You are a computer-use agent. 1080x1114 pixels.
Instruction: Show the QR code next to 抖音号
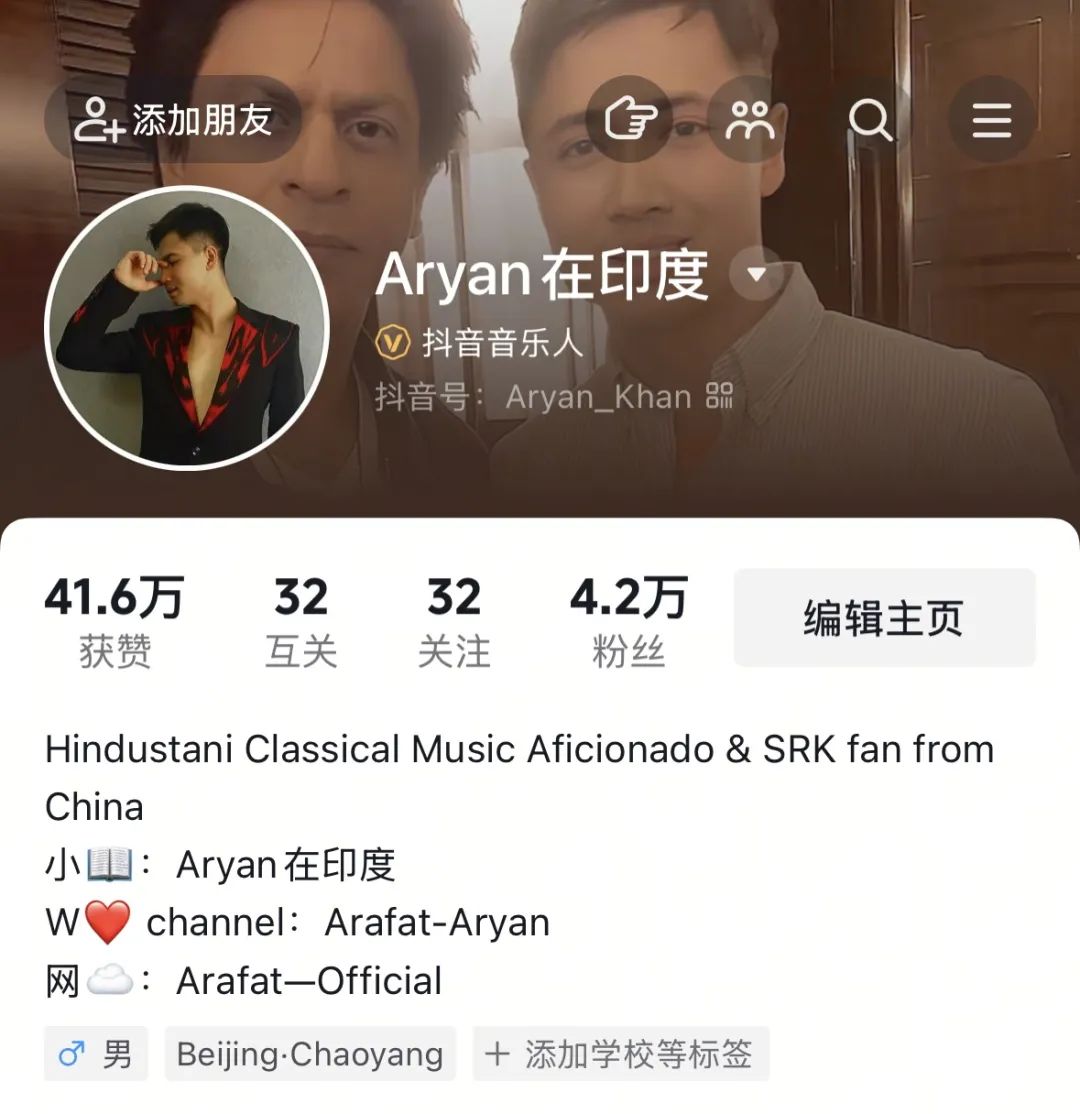(x=719, y=396)
